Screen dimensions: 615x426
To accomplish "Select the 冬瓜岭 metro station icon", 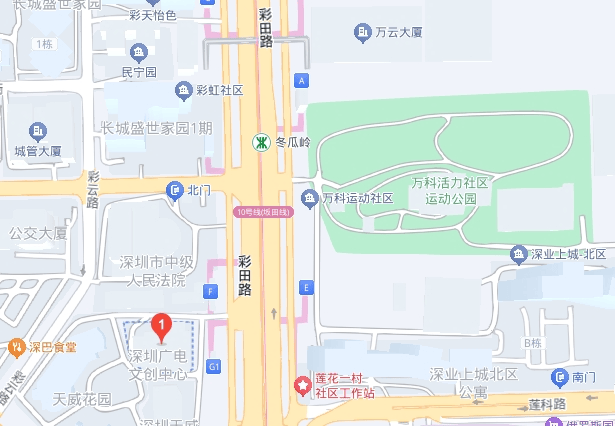I will (x=260, y=143).
